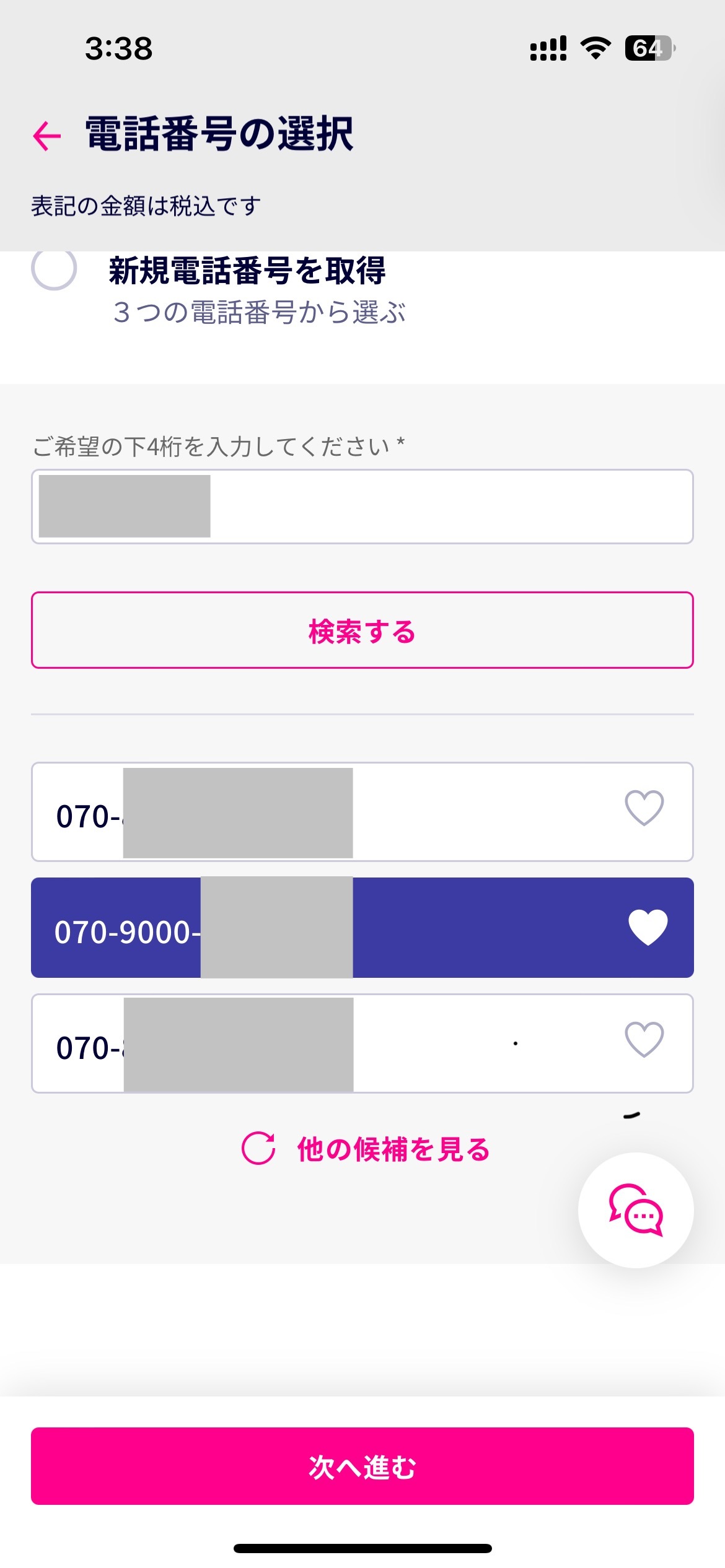Image resolution: width=725 pixels, height=1568 pixels.
Task: Refresh candidates with 他の候補を見る
Action: [x=366, y=1149]
